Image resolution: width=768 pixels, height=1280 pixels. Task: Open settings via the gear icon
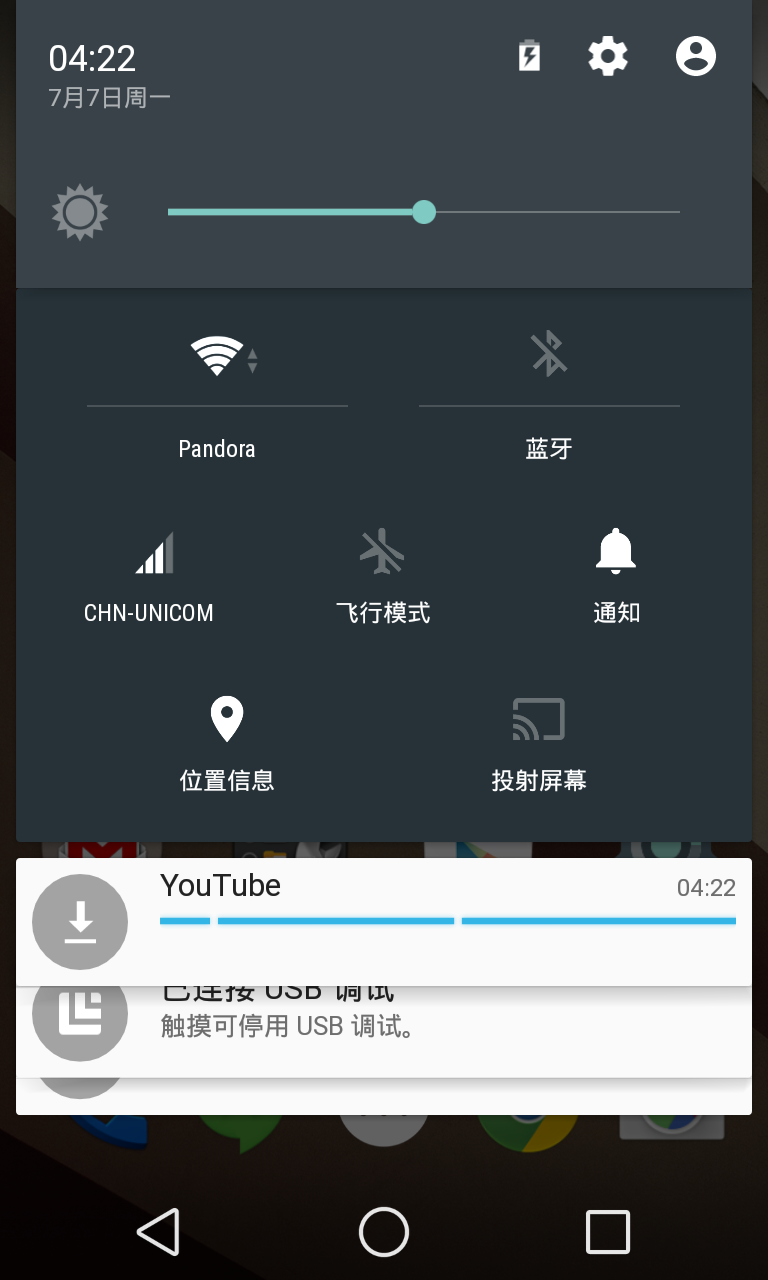pyautogui.click(x=607, y=57)
